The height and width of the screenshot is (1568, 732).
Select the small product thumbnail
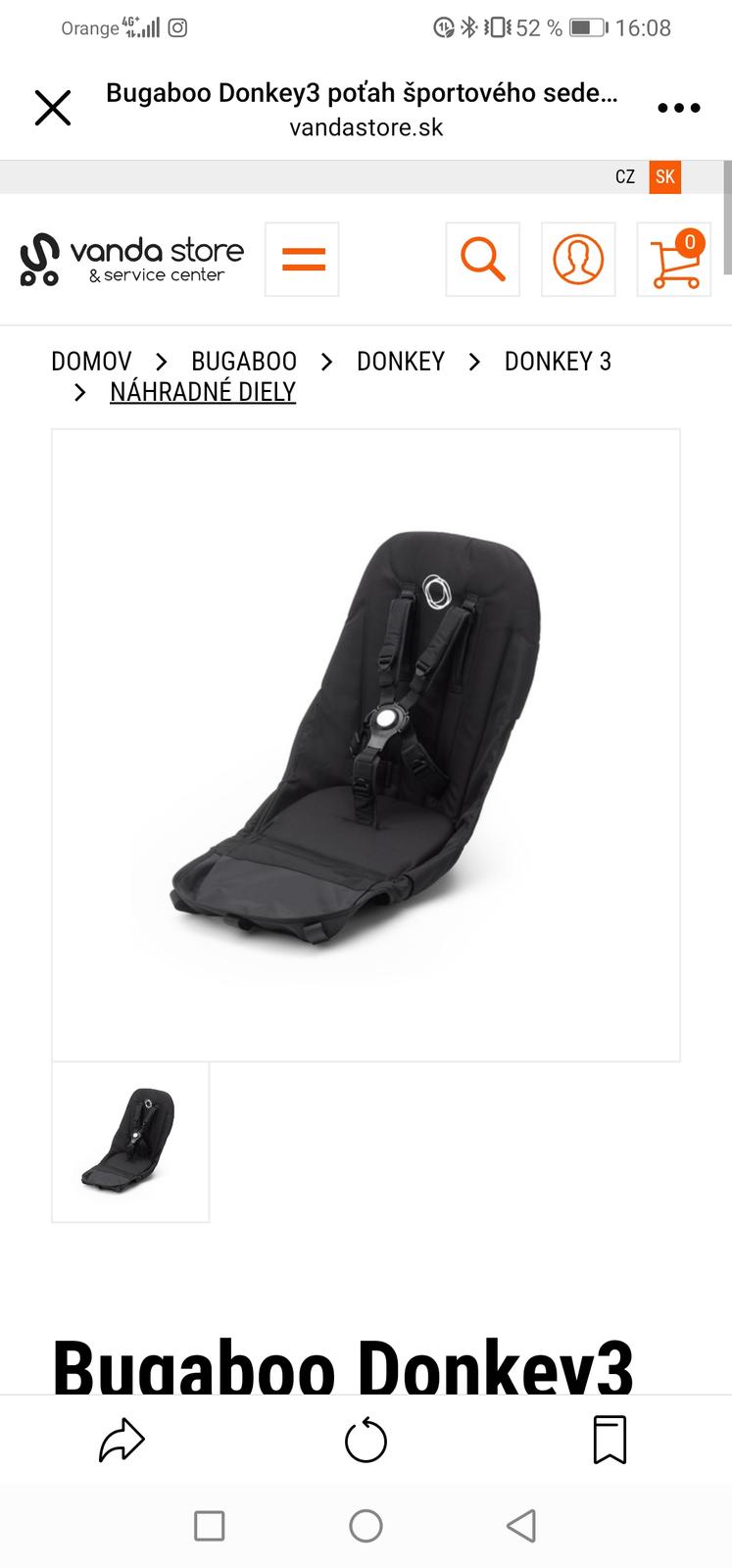click(x=130, y=1142)
